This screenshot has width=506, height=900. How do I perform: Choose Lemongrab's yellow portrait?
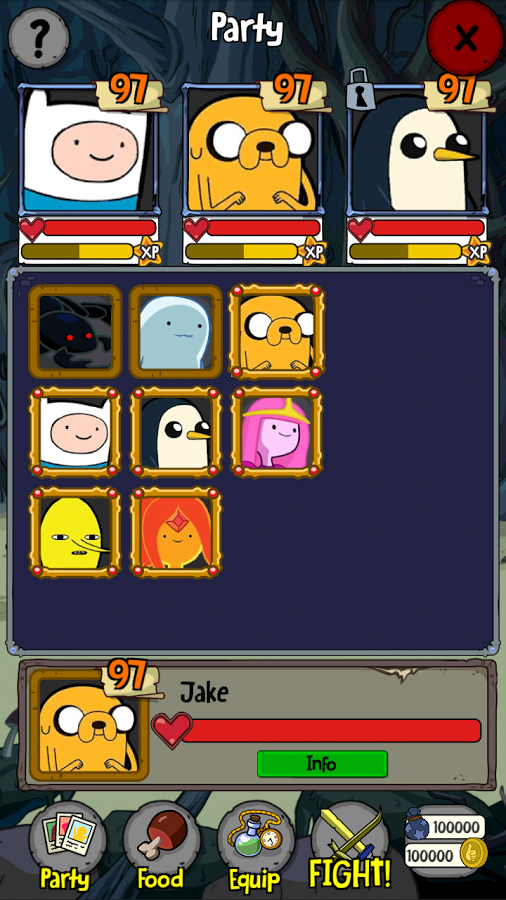[75, 533]
